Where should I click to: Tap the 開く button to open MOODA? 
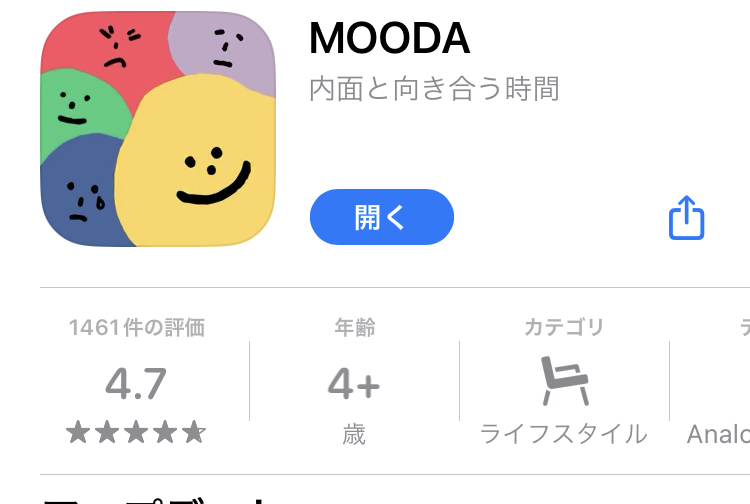tap(381, 217)
